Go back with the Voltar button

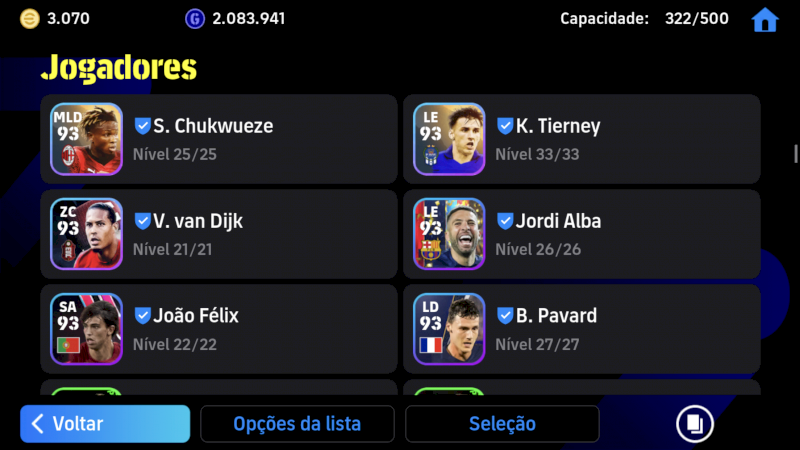click(x=105, y=424)
